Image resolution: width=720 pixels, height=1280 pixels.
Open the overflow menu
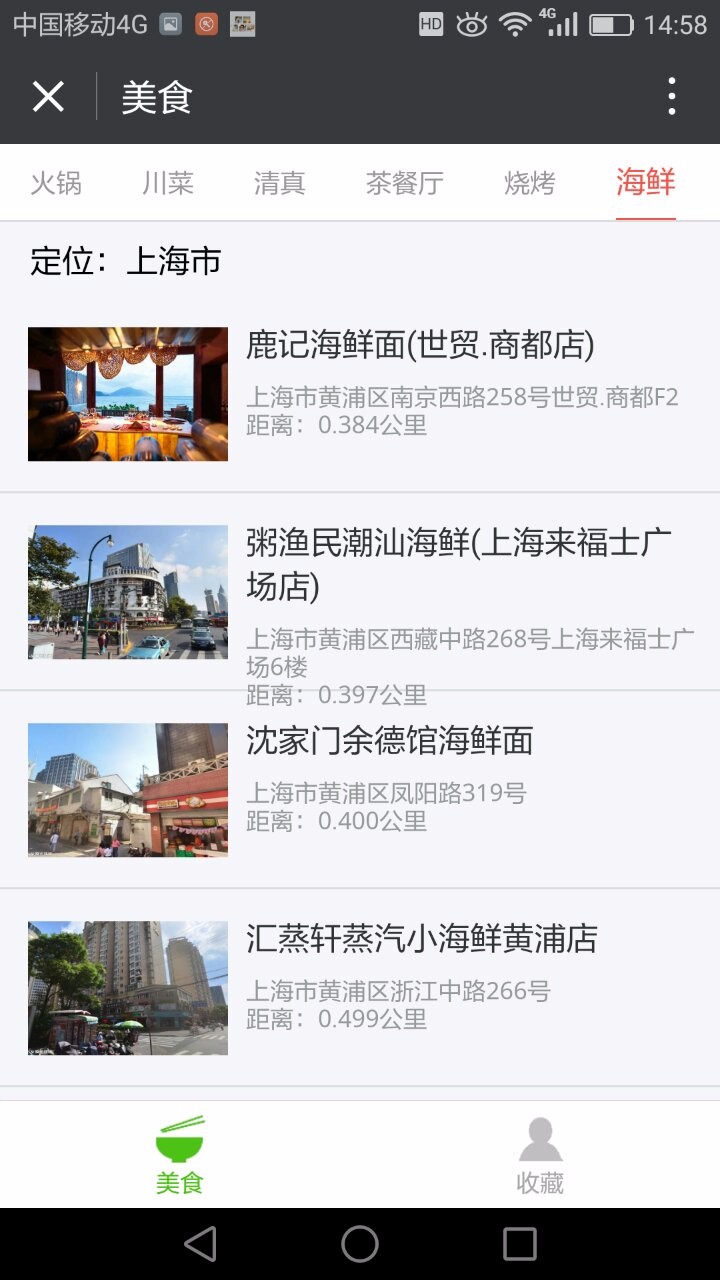tap(671, 97)
